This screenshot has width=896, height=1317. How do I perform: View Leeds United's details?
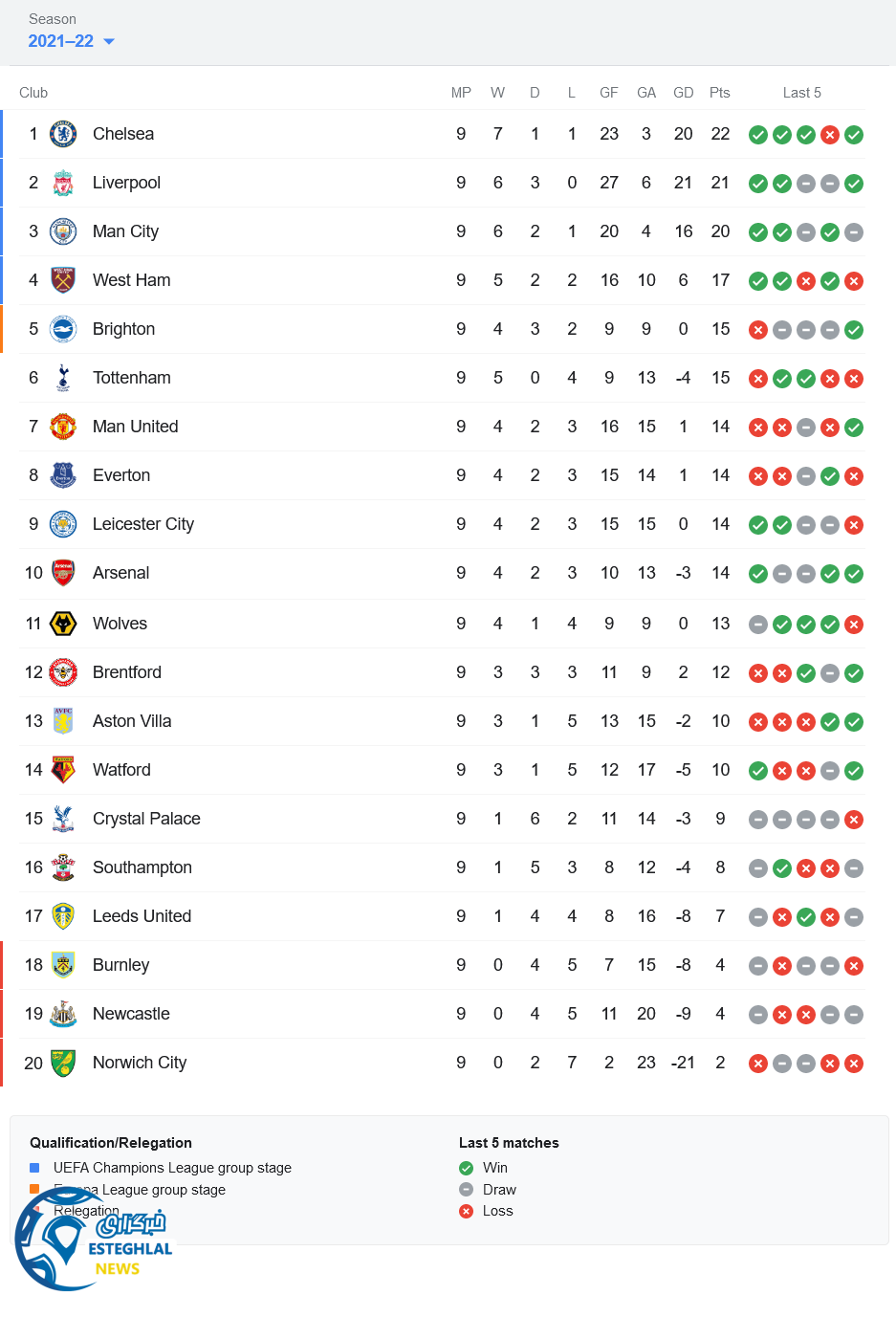pyautogui.click(x=142, y=916)
